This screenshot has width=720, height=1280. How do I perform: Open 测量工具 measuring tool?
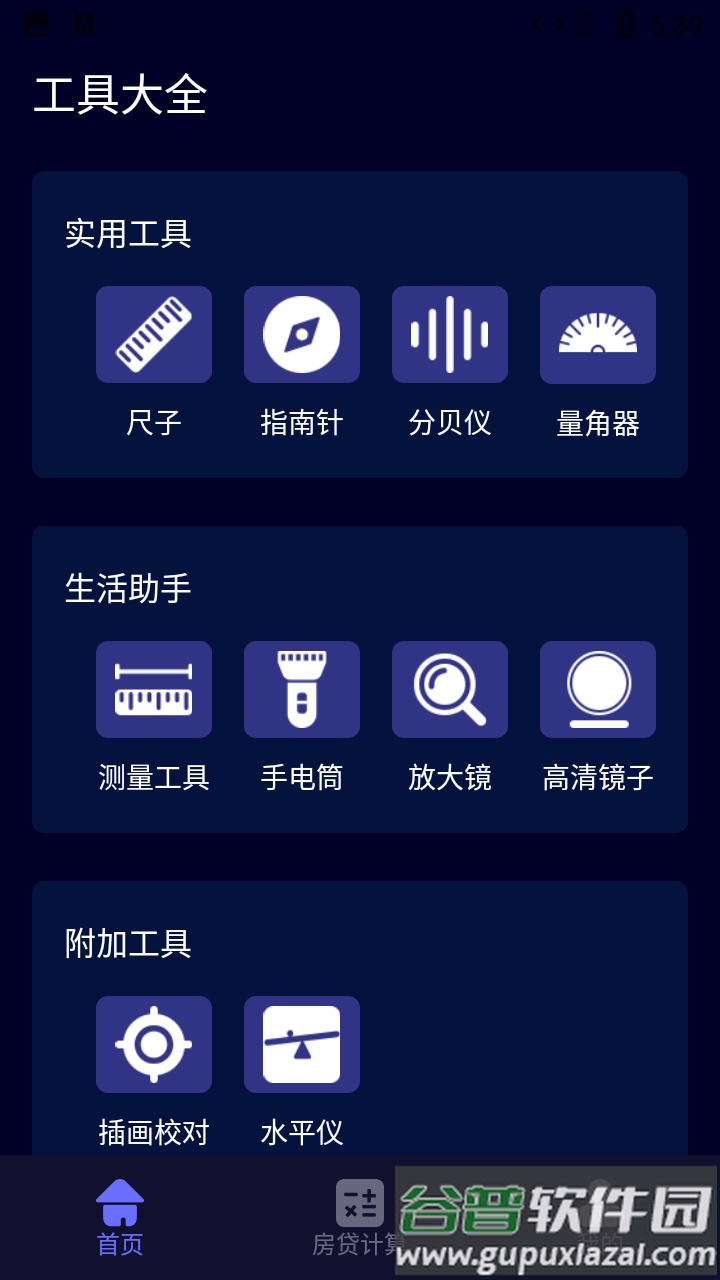pyautogui.click(x=154, y=690)
